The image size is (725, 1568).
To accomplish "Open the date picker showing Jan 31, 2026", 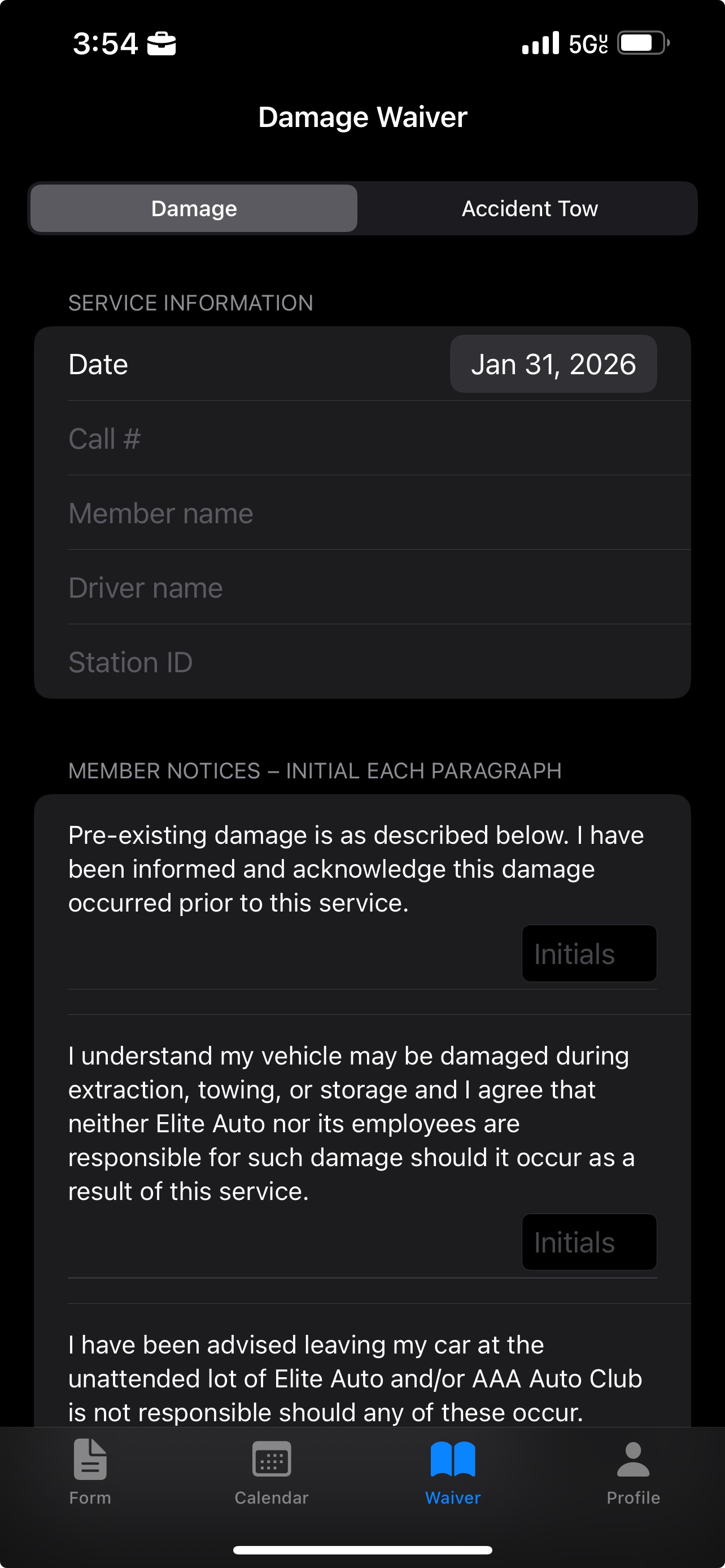I will click(553, 364).
